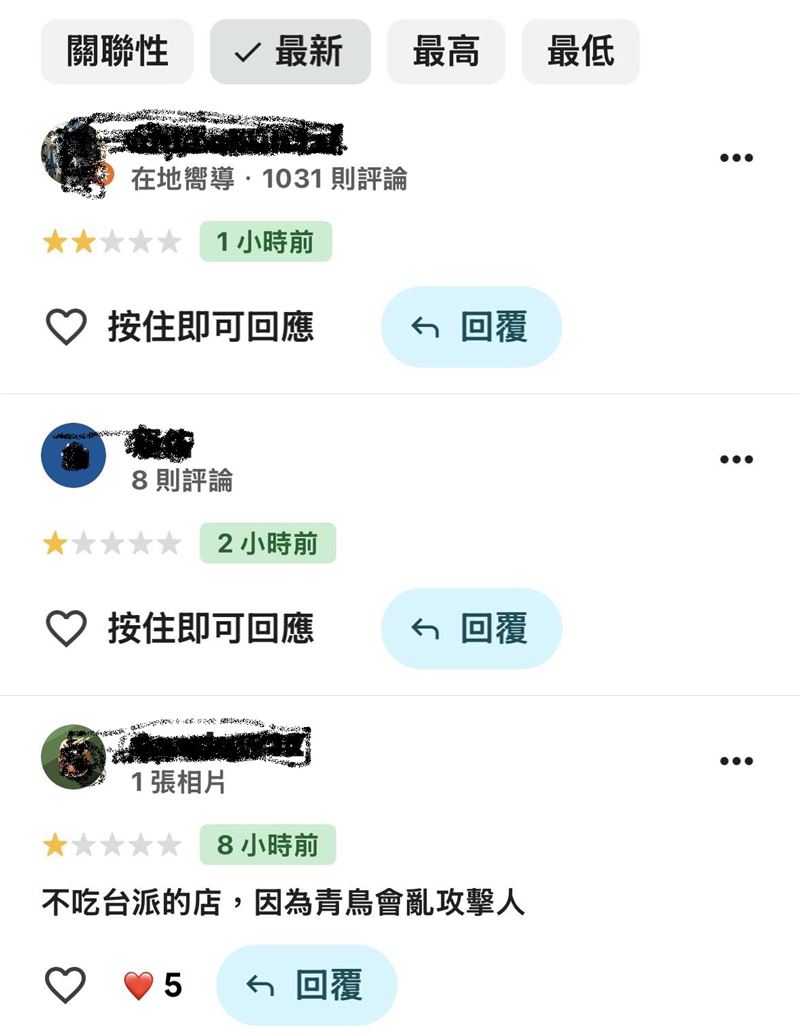Open the first review's overflow menu
This screenshot has width=800, height=1034.
tap(736, 157)
